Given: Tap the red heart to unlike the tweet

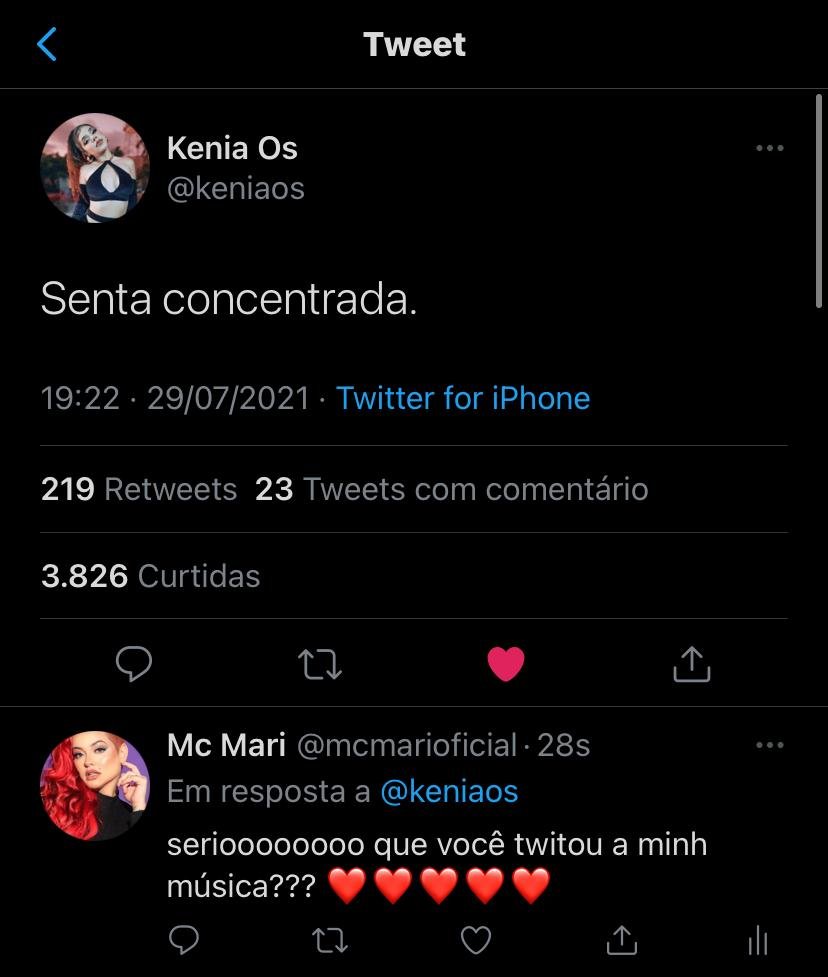Looking at the screenshot, I should point(507,661).
